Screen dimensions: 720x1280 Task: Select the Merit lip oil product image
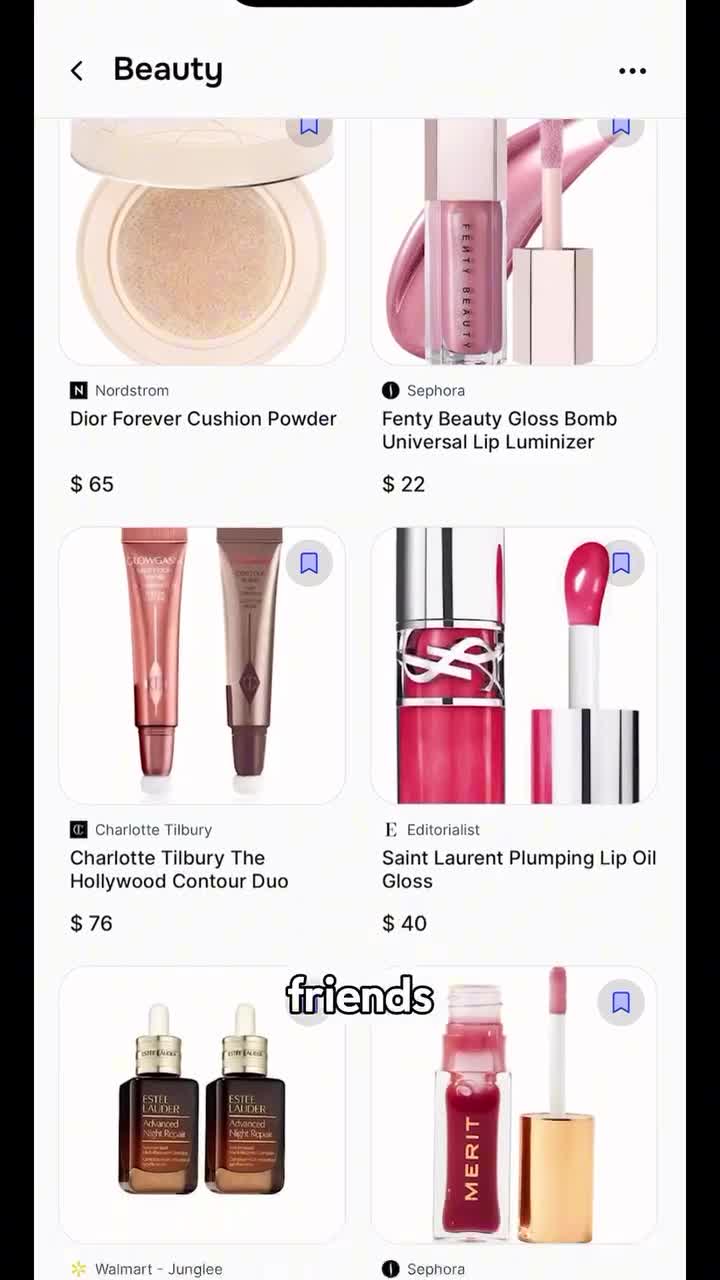pyautogui.click(x=514, y=1110)
